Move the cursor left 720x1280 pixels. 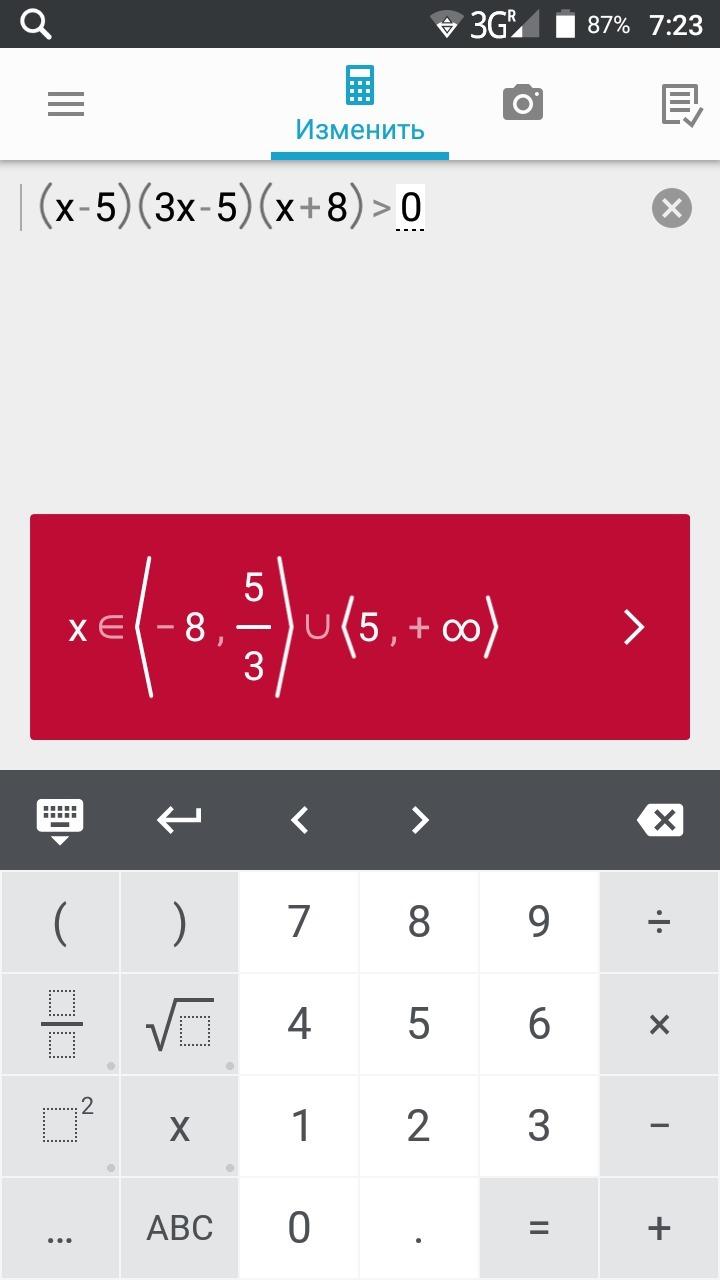pos(299,821)
